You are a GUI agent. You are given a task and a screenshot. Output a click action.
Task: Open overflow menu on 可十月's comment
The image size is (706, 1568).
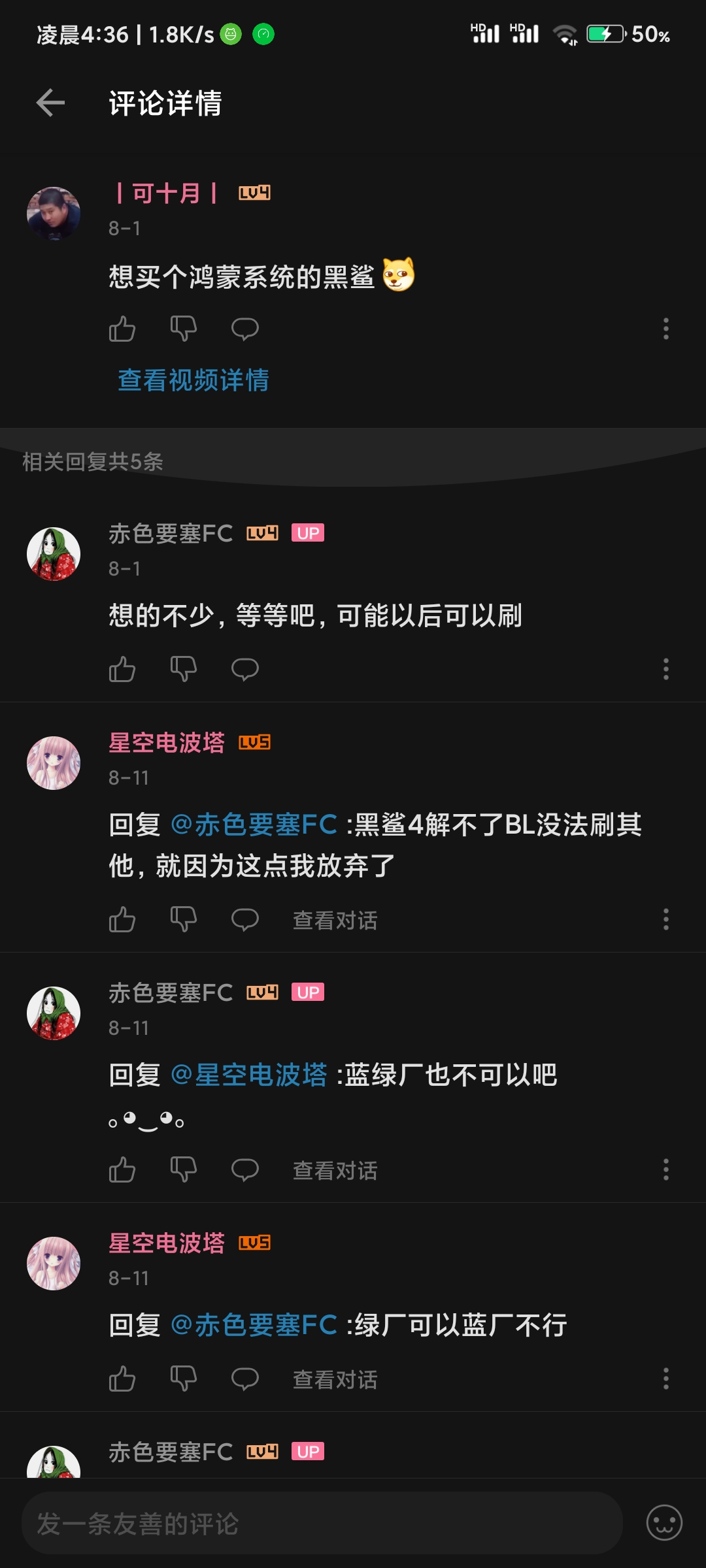(x=665, y=329)
